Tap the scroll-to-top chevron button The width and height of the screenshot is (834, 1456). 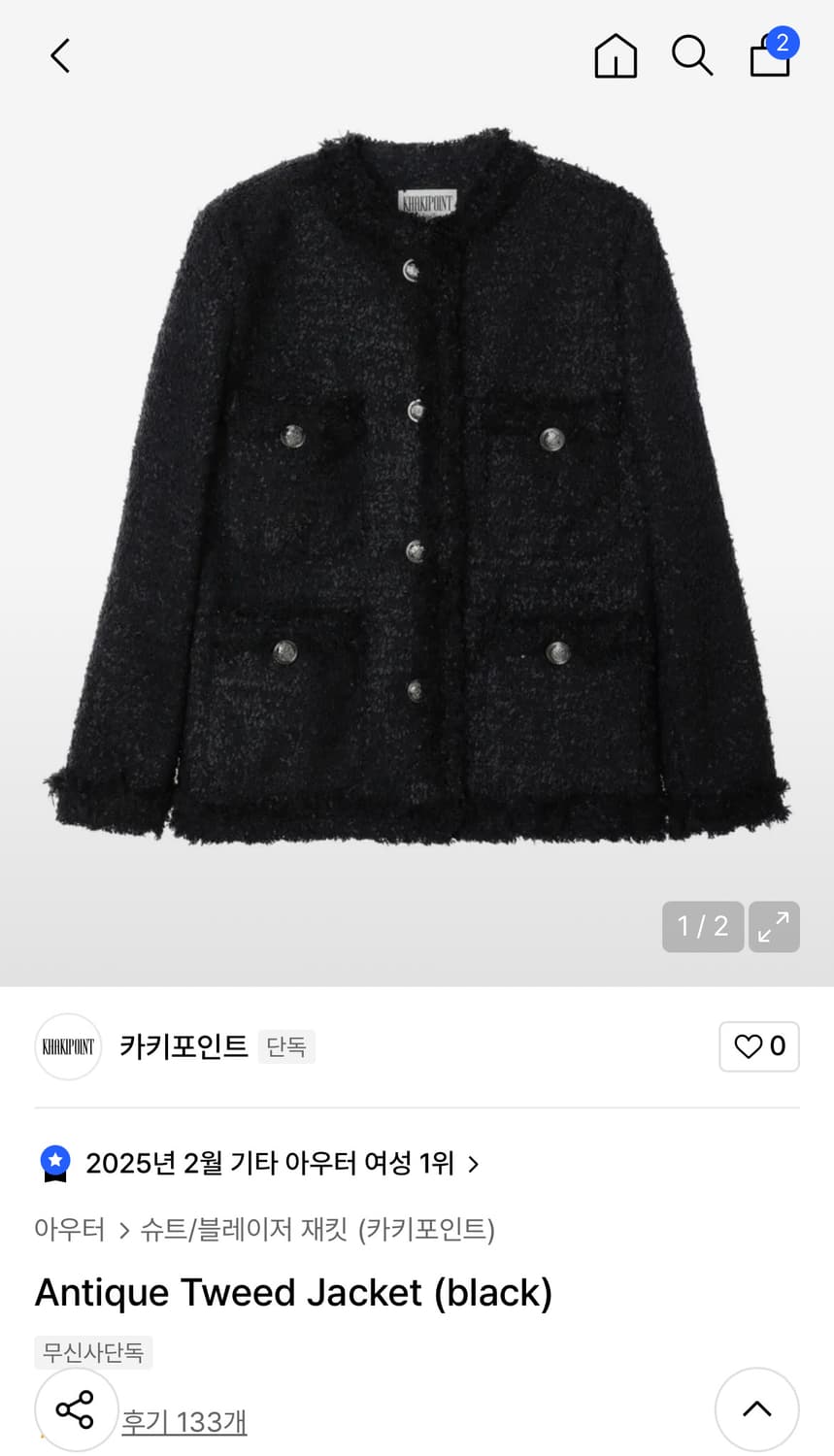coord(756,1409)
